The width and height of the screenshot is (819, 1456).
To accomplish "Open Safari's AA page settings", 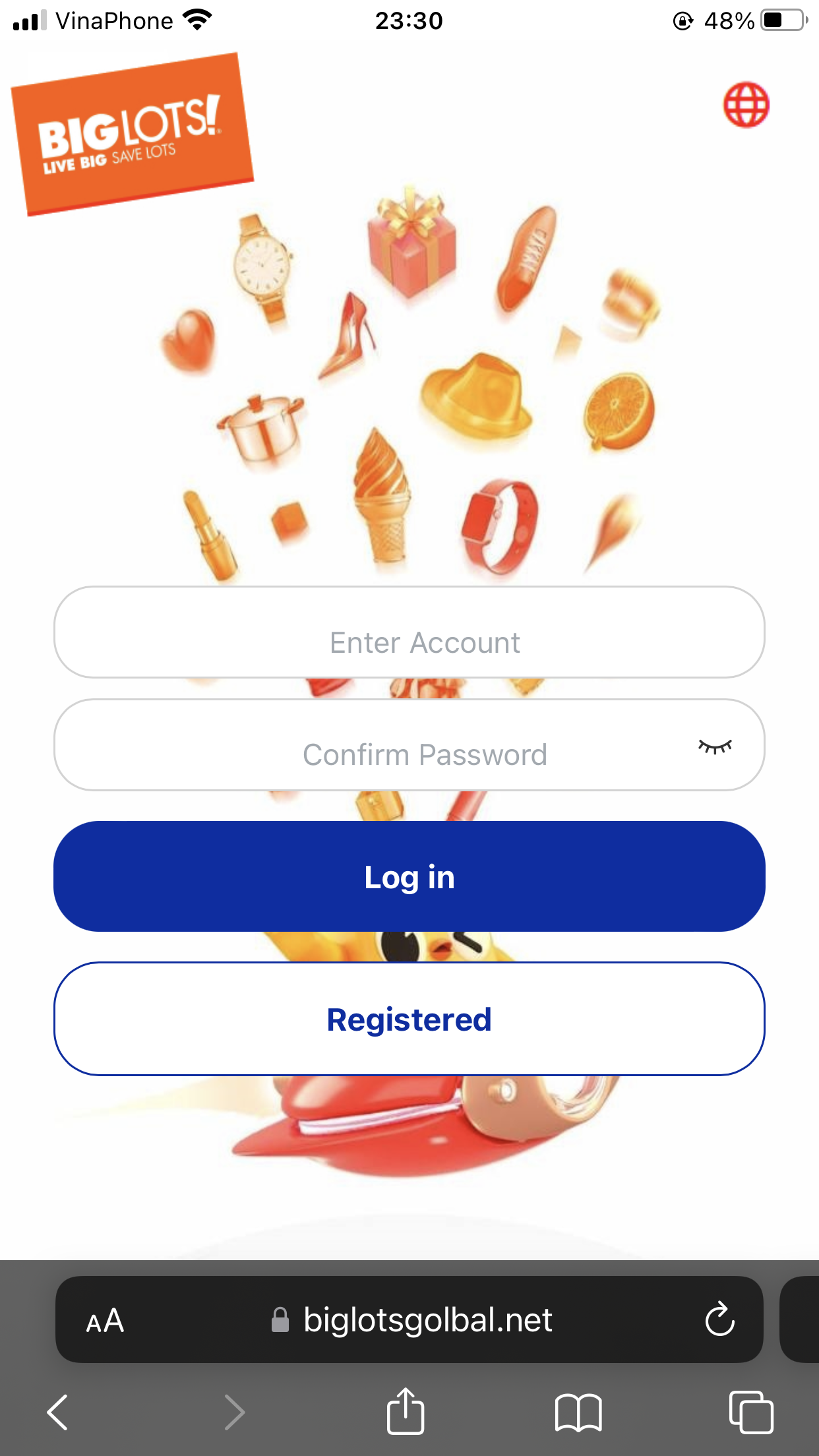I will (x=106, y=1321).
